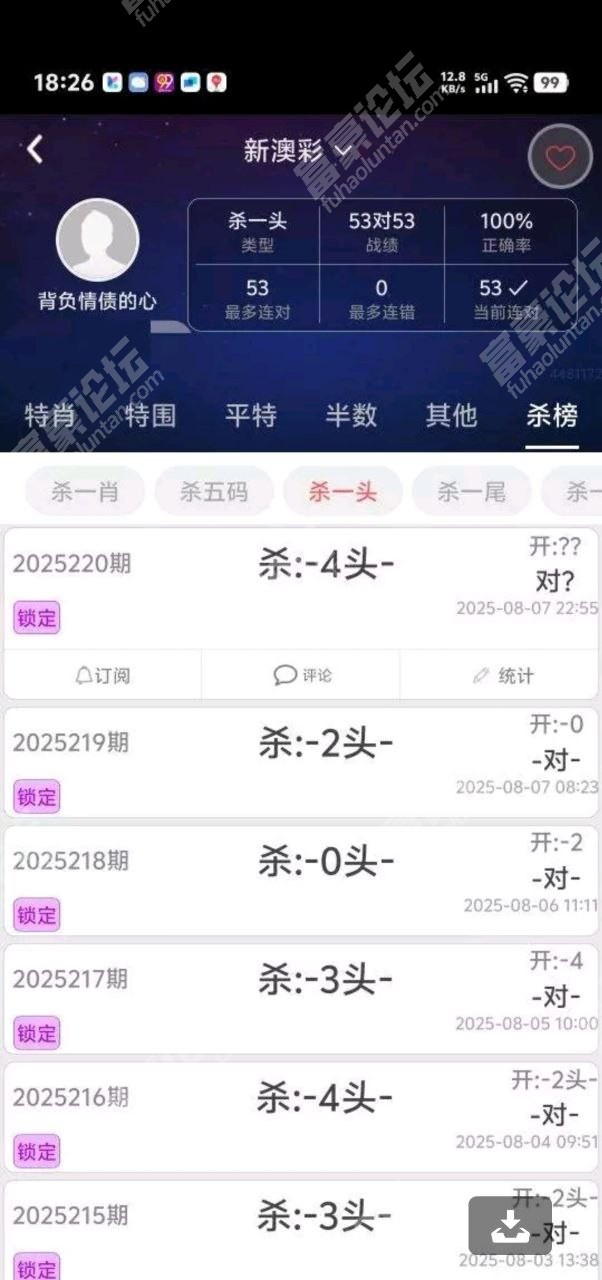Favorite this user with the heart icon

[x=560, y=158]
